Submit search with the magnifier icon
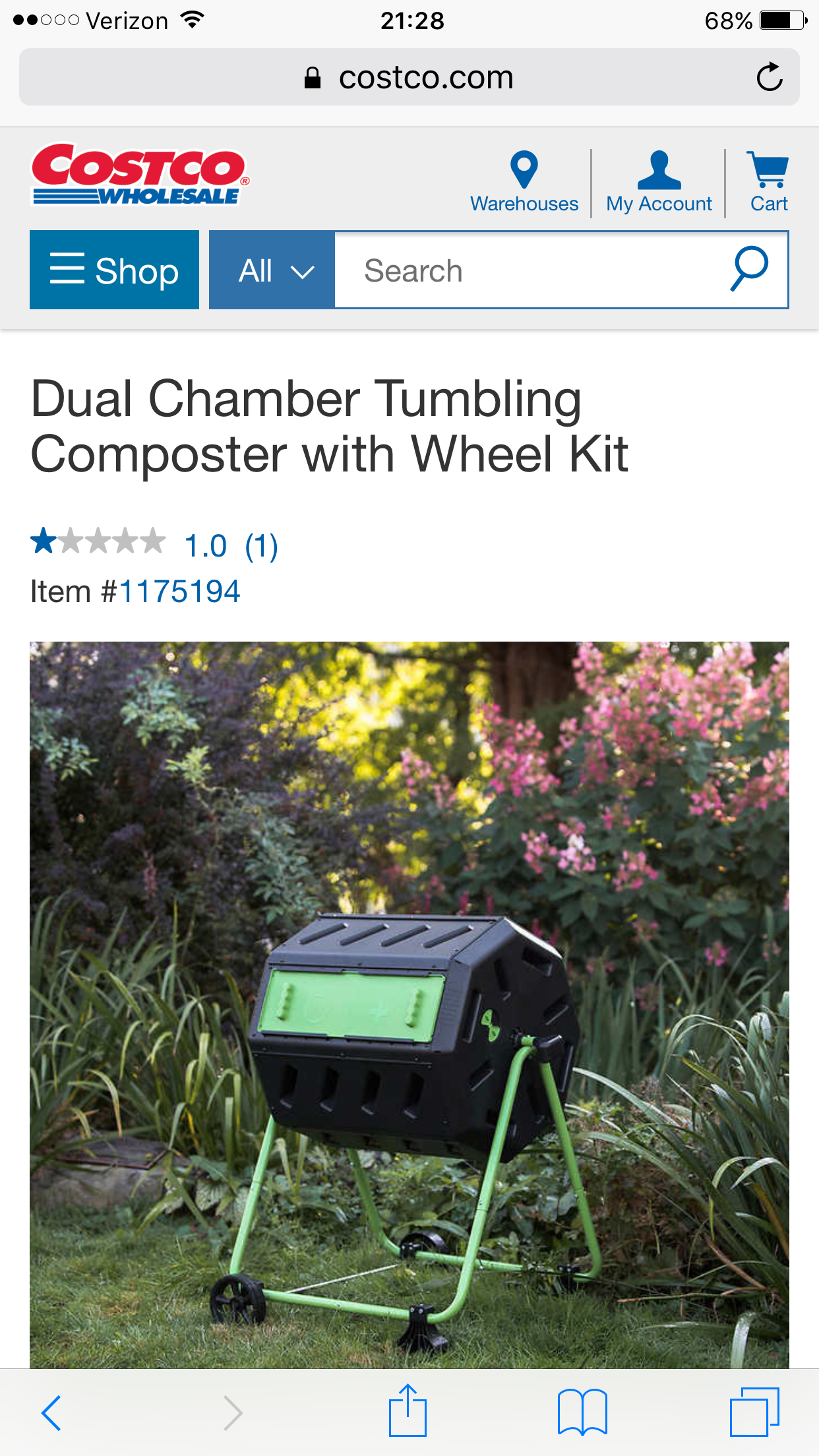 click(x=750, y=269)
